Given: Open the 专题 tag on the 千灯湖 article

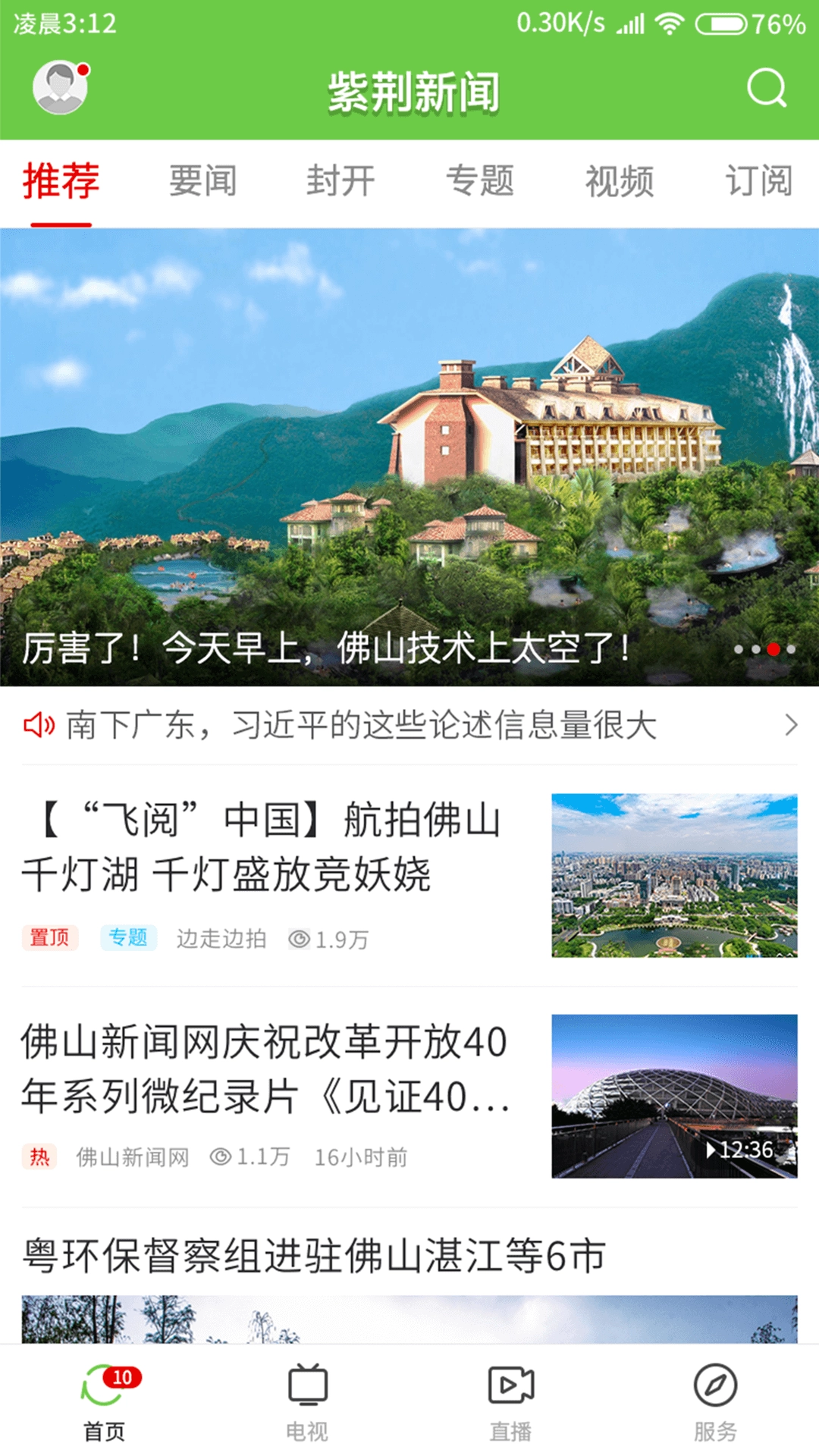Looking at the screenshot, I should coord(129,938).
